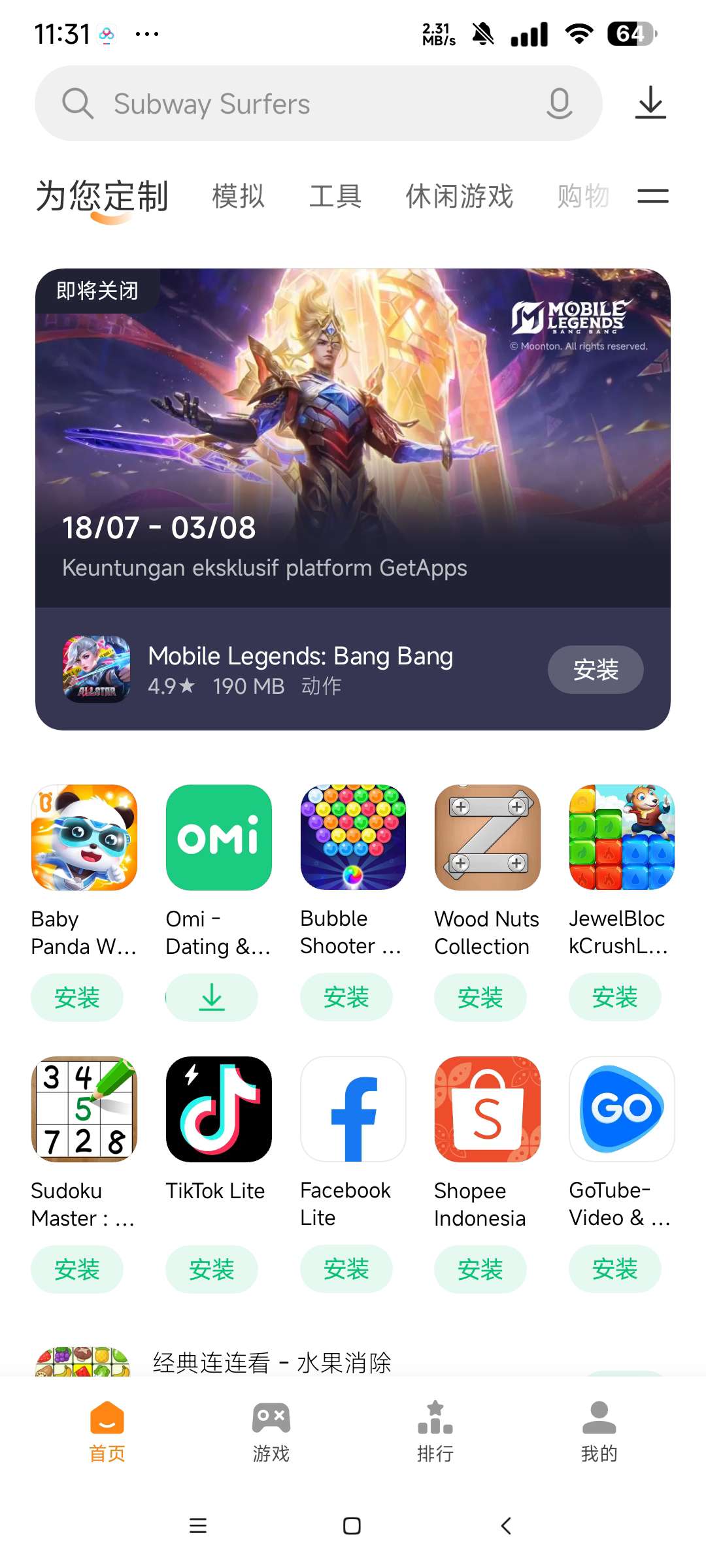Download the Omi Dating app

tap(212, 998)
